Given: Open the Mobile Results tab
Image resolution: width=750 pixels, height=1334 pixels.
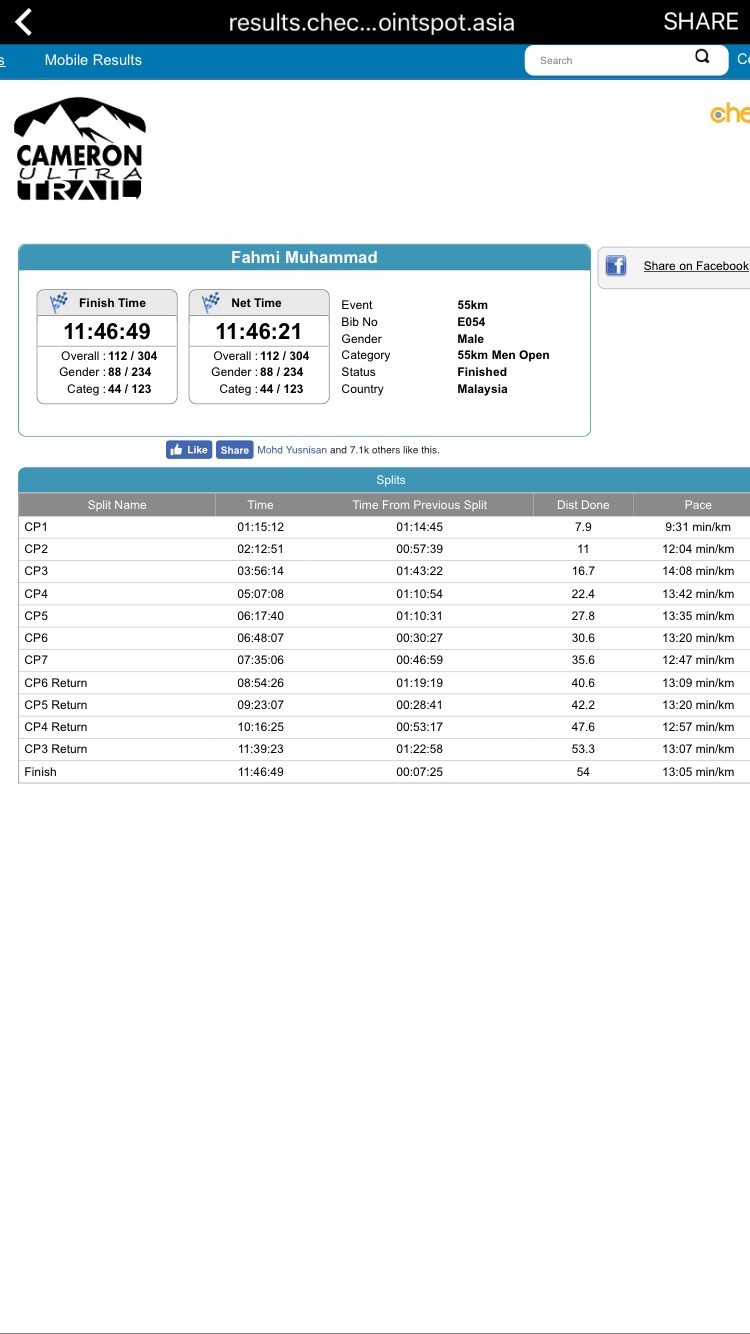Looking at the screenshot, I should [93, 60].
